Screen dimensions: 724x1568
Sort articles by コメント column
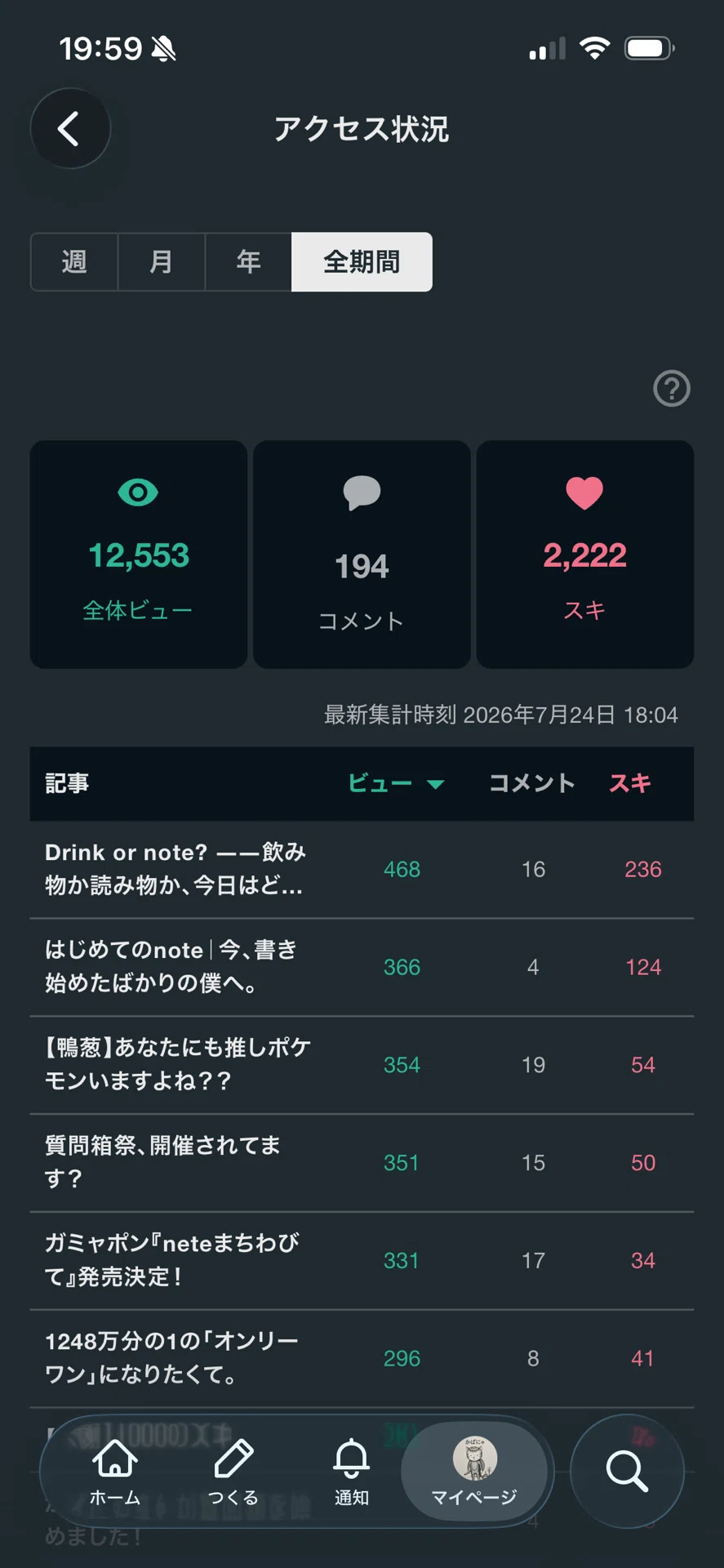[532, 783]
